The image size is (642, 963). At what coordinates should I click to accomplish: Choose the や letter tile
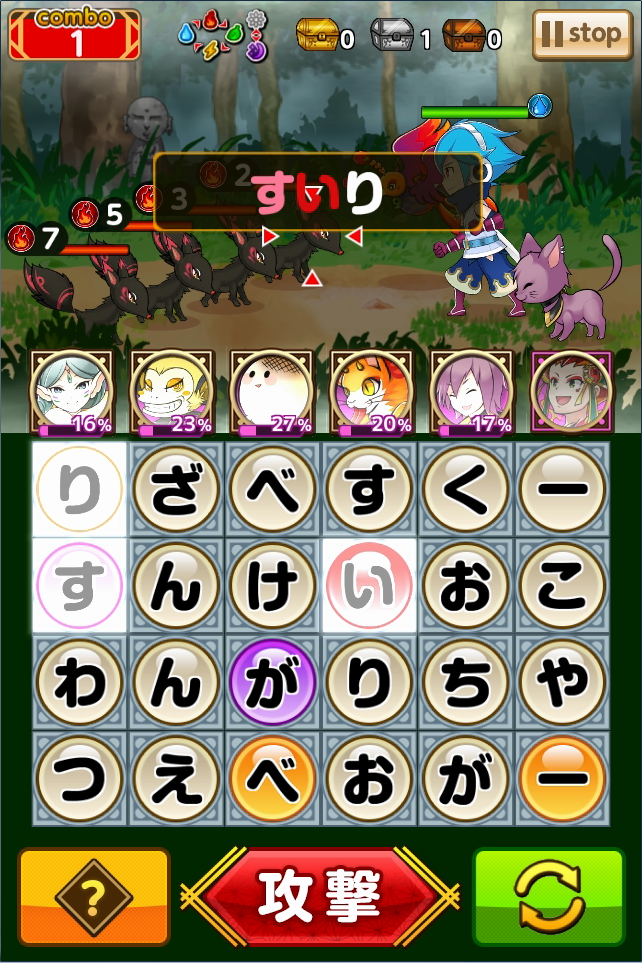pyautogui.click(x=563, y=683)
